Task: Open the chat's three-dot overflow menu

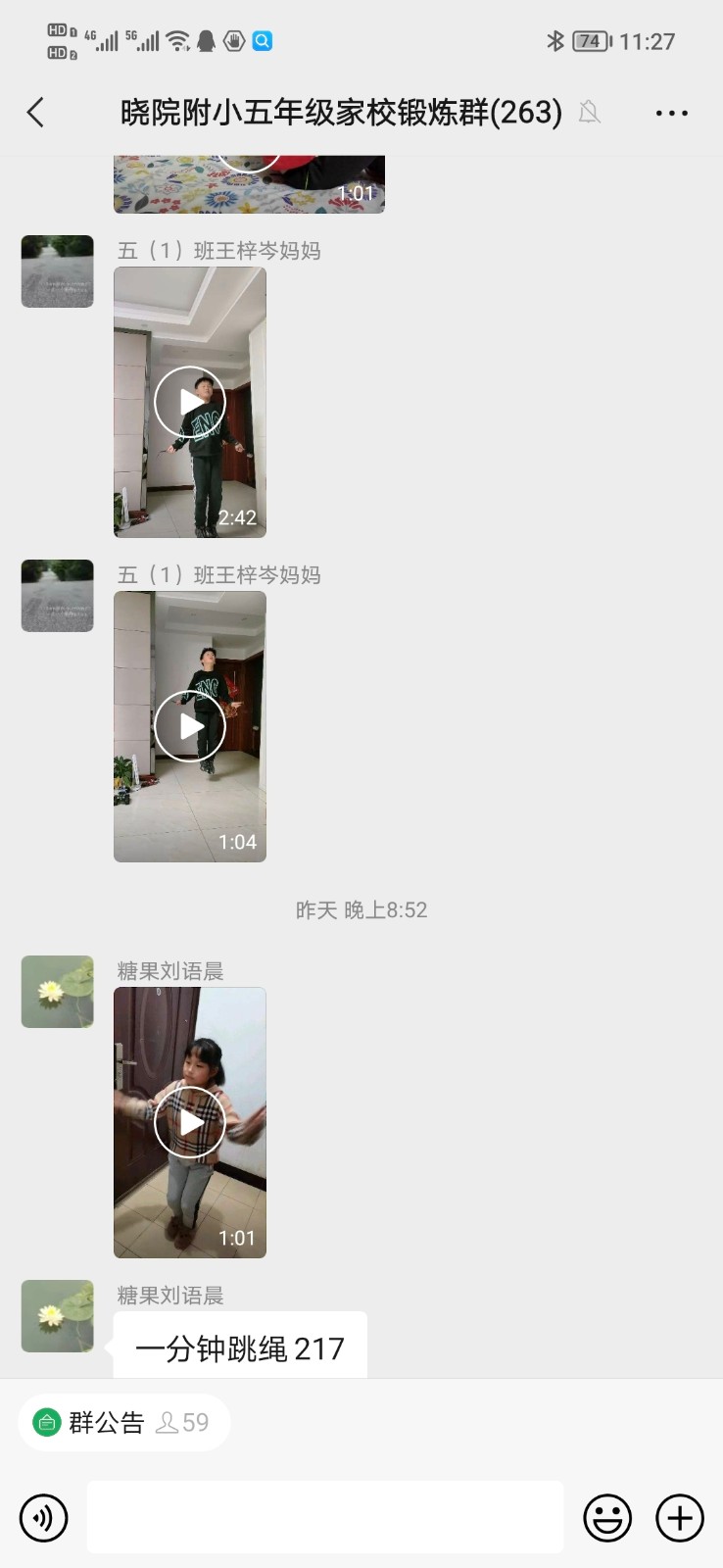Action: pos(671,113)
